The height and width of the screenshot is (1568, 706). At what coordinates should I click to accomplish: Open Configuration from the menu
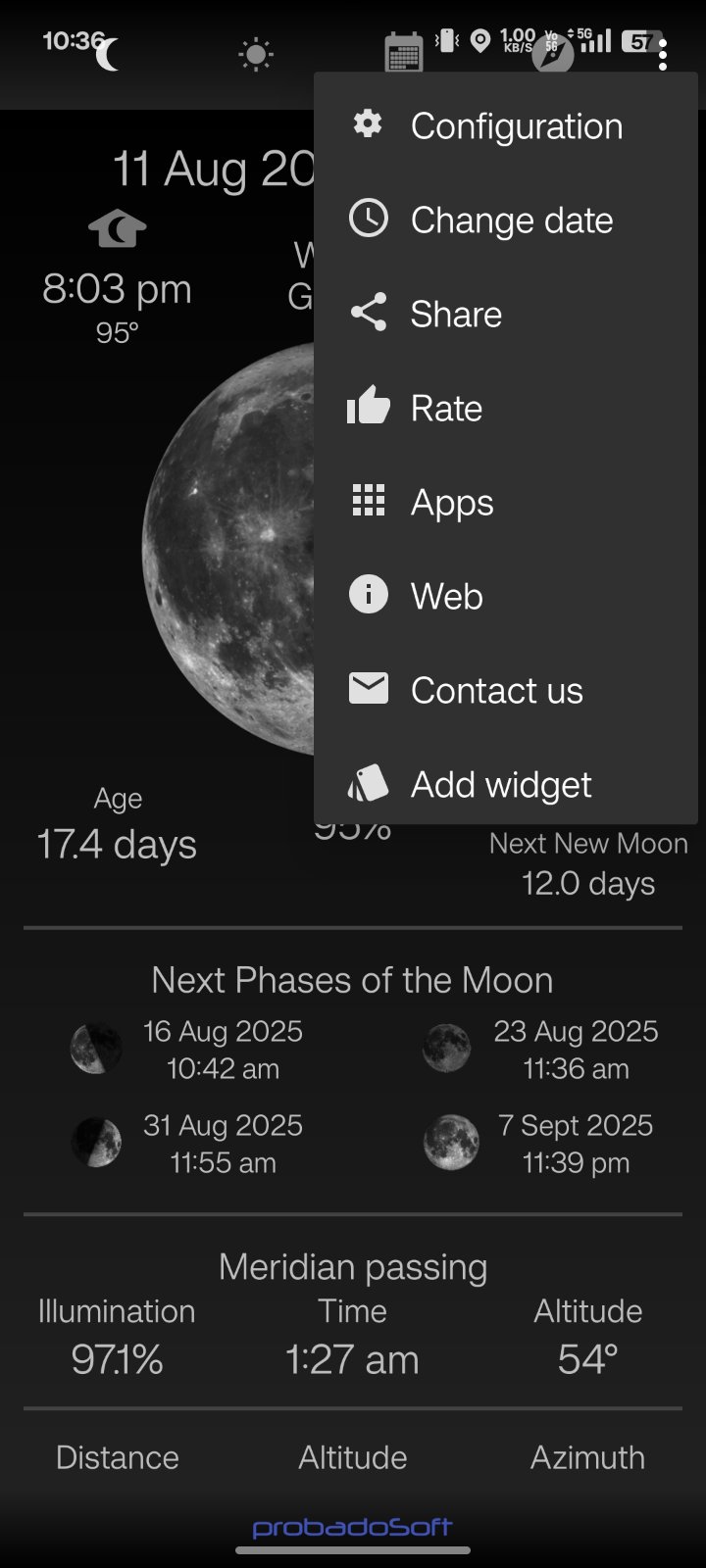pos(506,125)
